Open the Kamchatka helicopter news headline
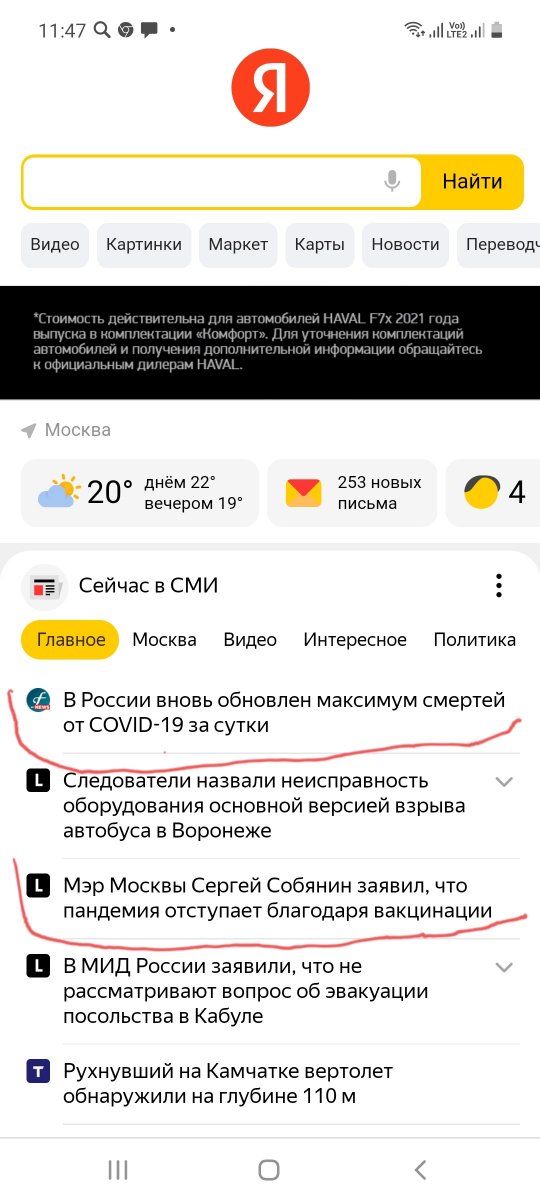Viewport: 540px width, 1200px height. click(227, 1084)
